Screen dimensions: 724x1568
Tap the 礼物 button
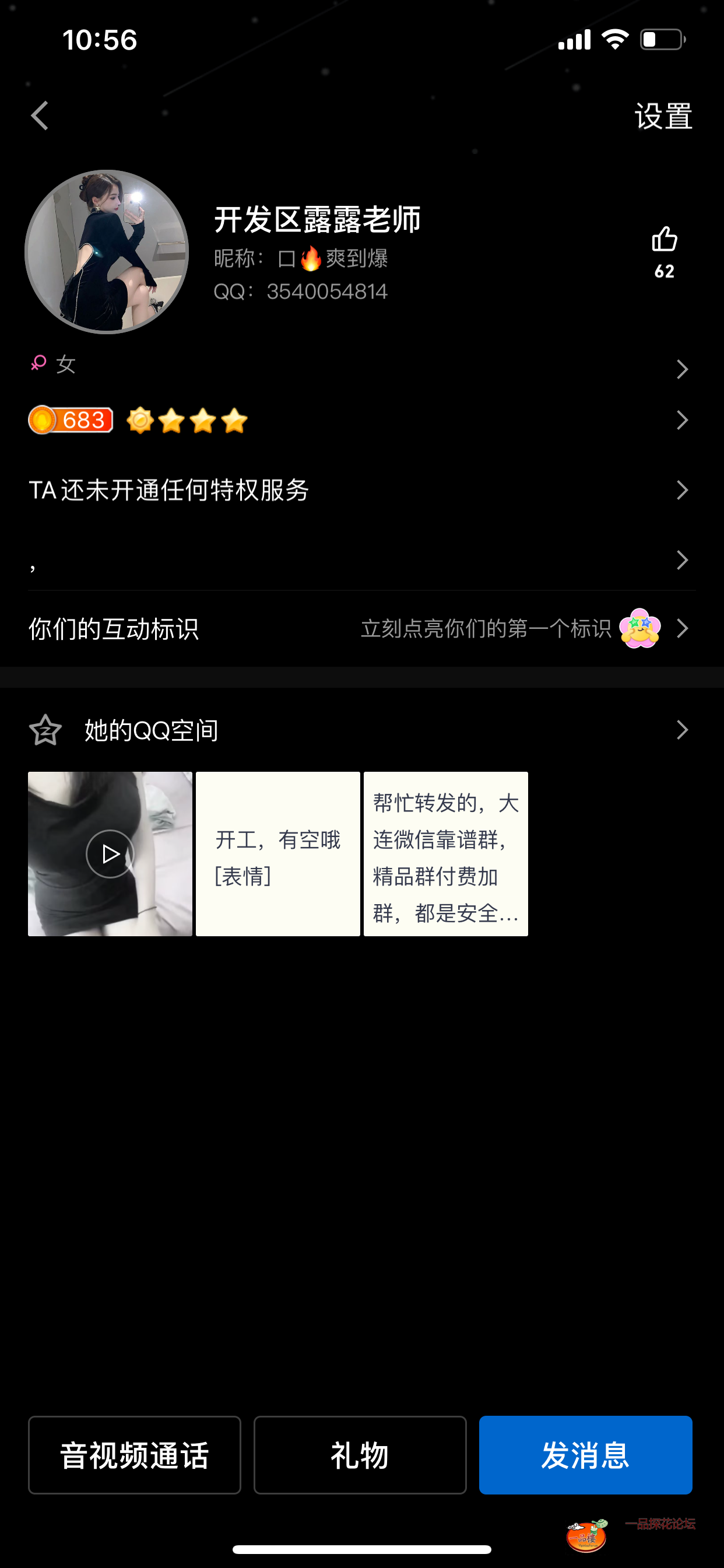[360, 1455]
